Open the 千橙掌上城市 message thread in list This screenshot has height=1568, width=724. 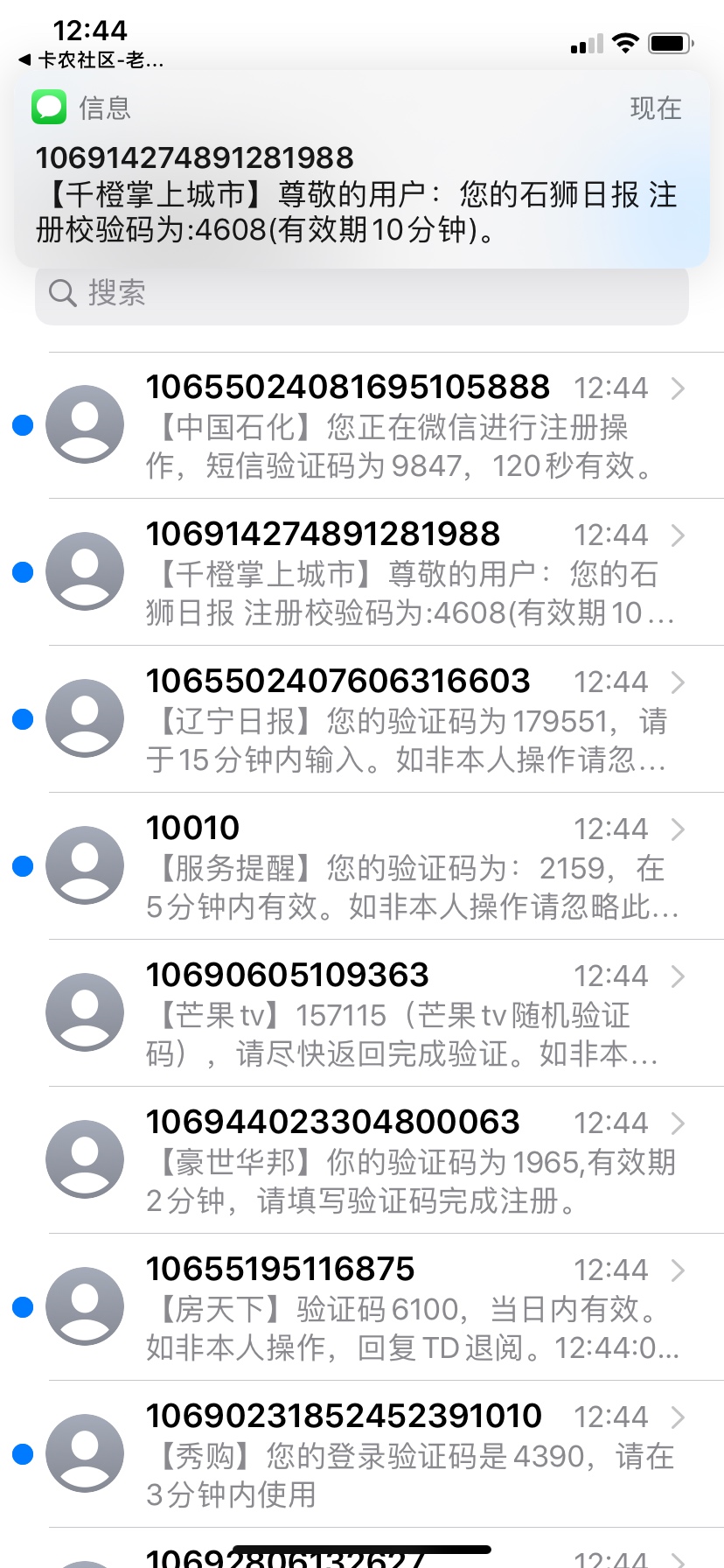(x=362, y=573)
